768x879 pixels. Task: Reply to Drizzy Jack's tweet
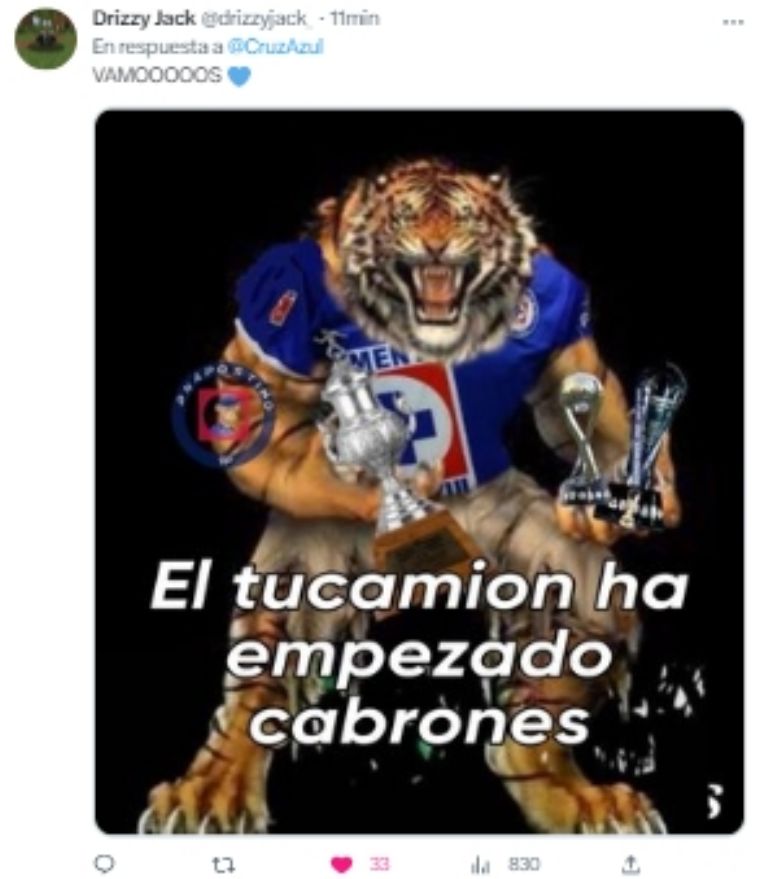click(104, 864)
